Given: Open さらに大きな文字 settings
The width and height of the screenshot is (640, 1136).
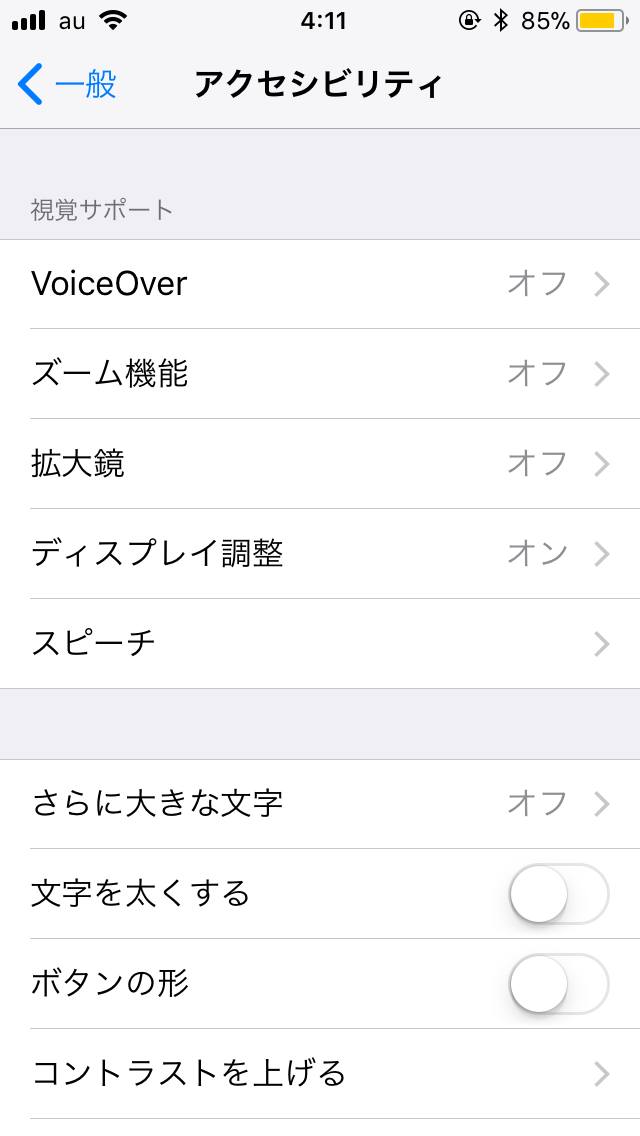Looking at the screenshot, I should coord(320,804).
